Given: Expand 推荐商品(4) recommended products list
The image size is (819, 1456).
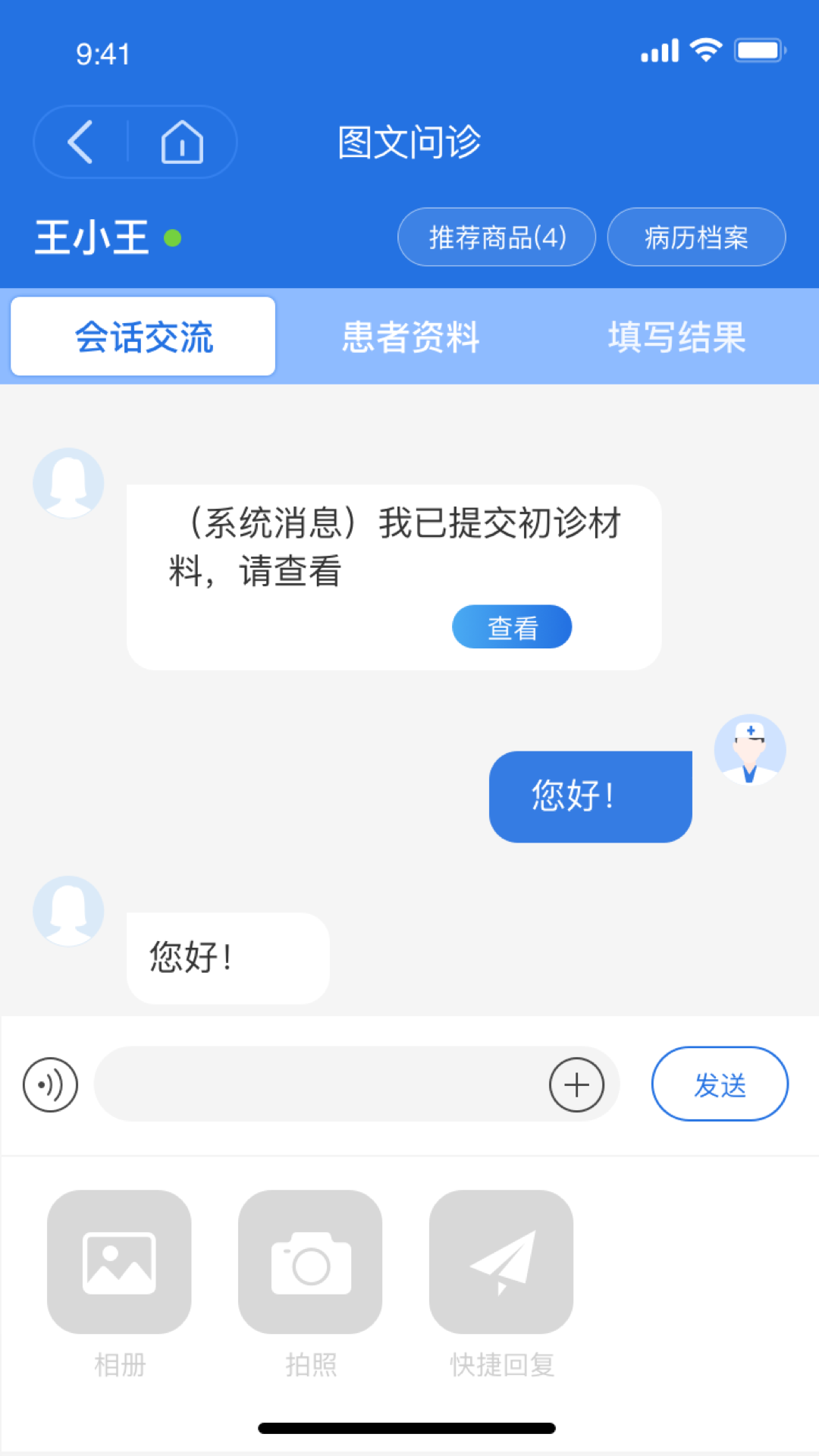Looking at the screenshot, I should [497, 237].
